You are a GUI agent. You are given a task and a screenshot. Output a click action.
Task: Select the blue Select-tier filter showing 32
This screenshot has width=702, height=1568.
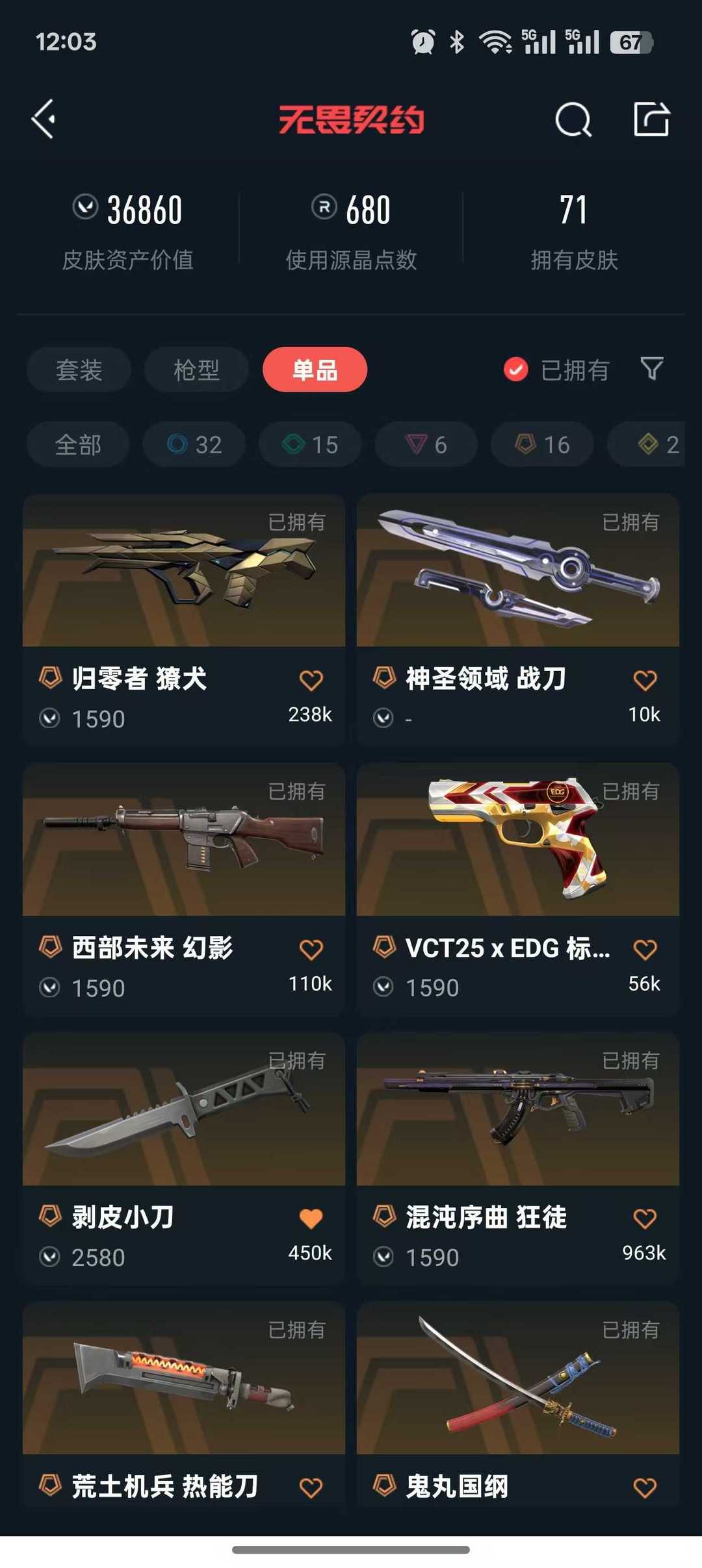pyautogui.click(x=193, y=444)
